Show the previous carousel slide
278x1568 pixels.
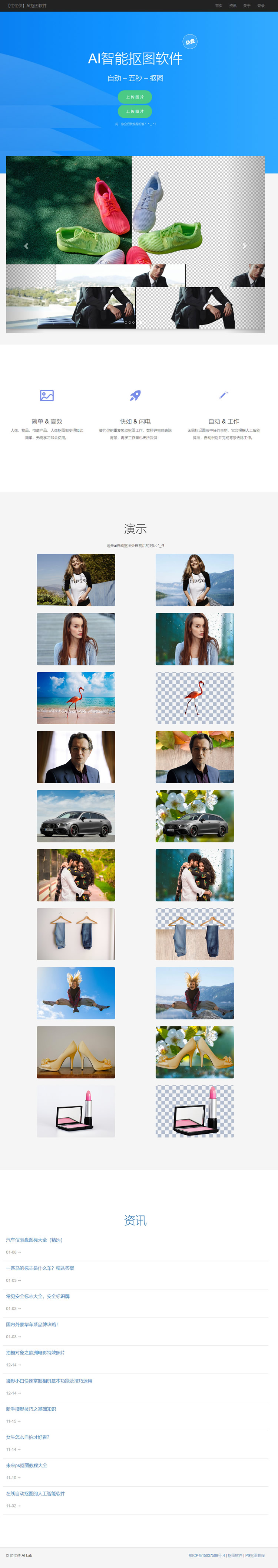coord(26,246)
